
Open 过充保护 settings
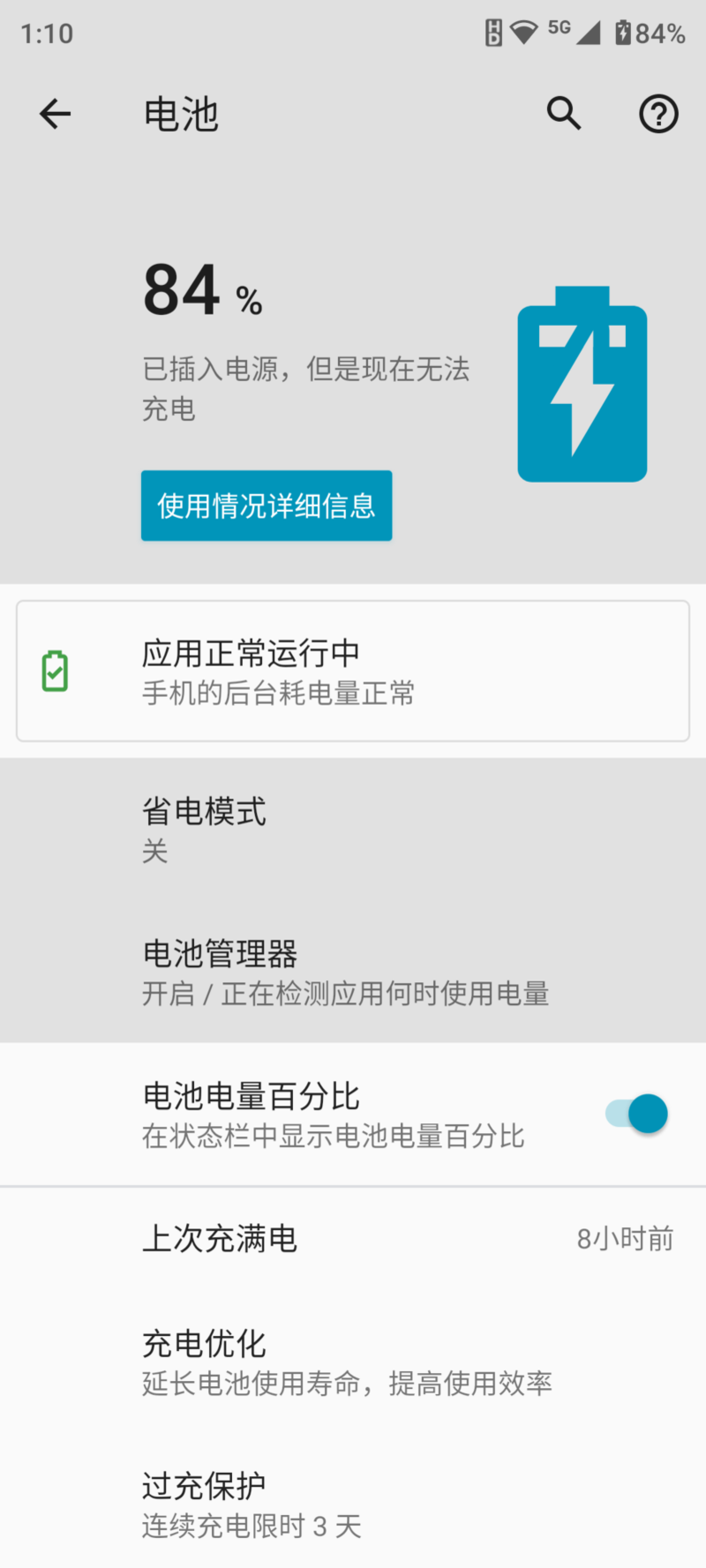(353, 1503)
